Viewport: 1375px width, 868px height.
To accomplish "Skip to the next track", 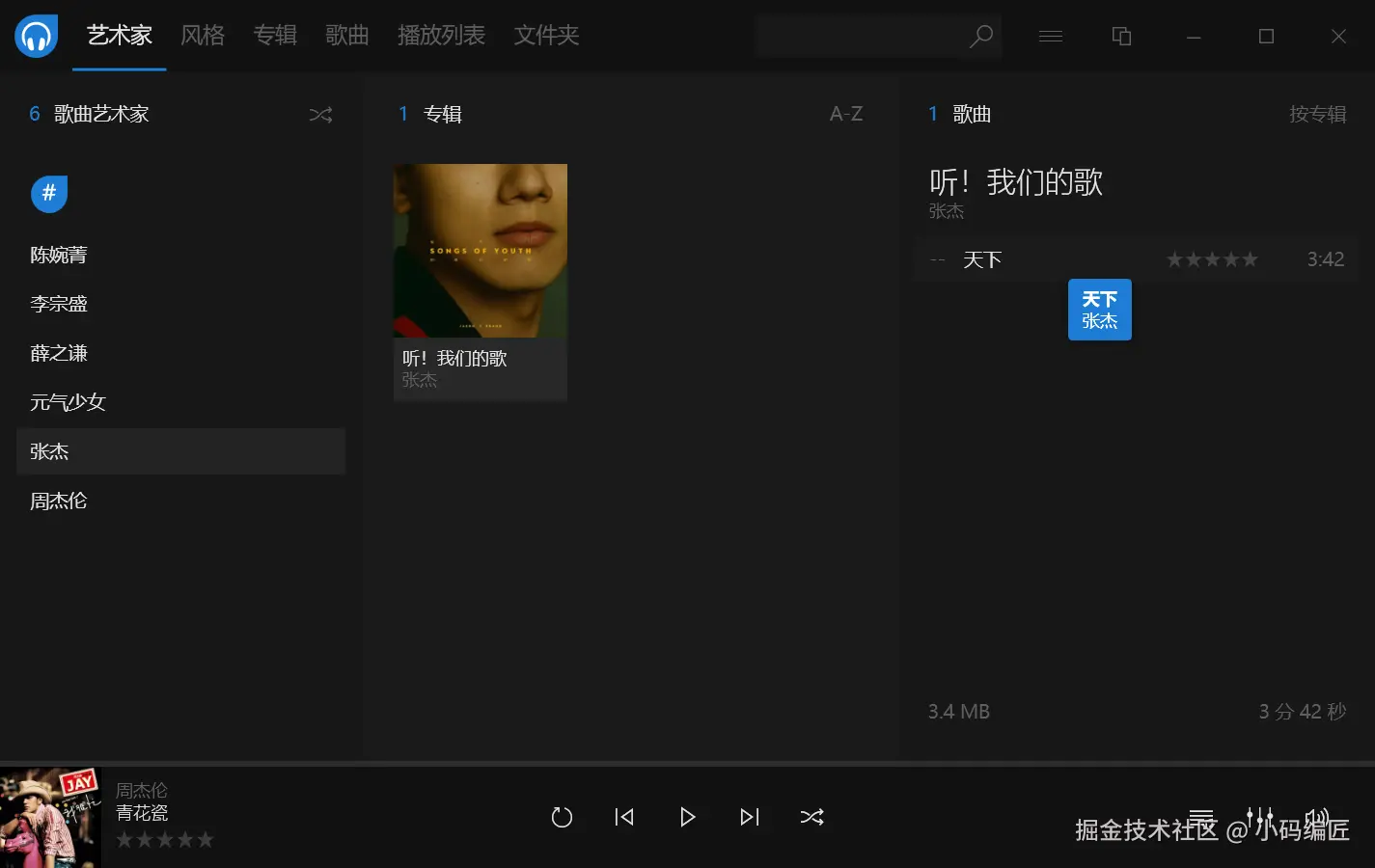I will click(x=750, y=817).
